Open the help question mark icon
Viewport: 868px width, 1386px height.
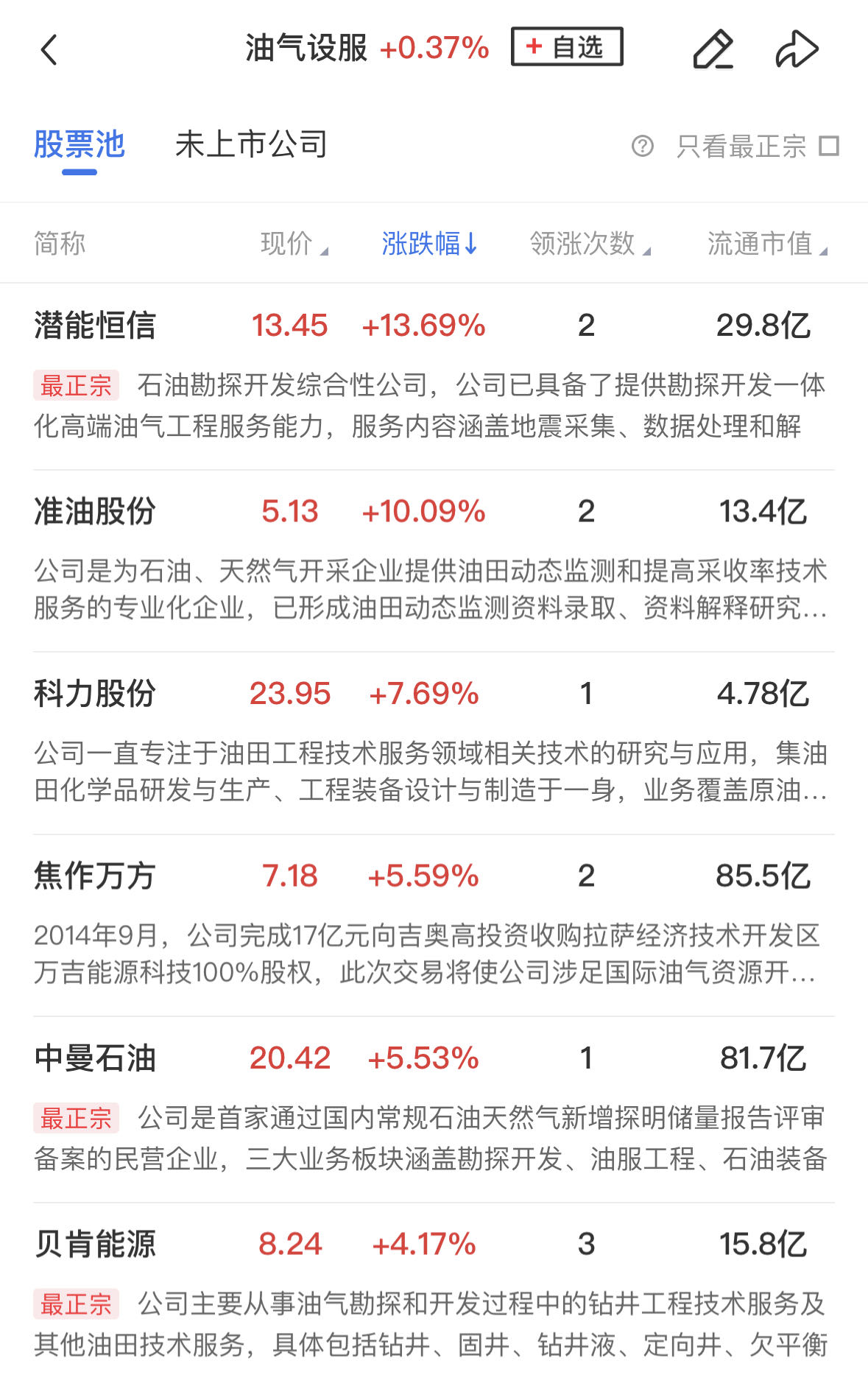[642, 146]
